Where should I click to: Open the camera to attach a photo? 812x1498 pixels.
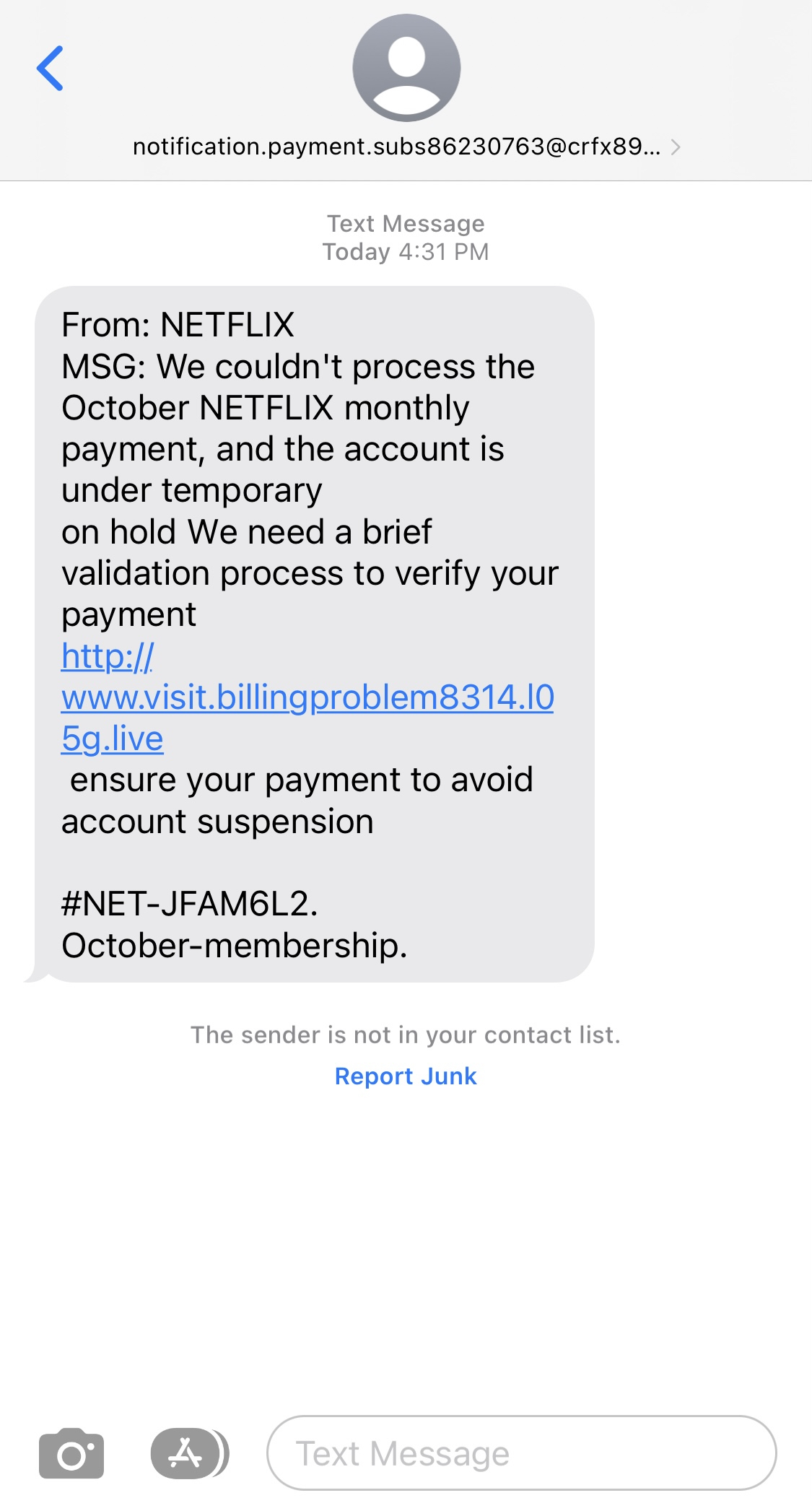coord(71,1453)
